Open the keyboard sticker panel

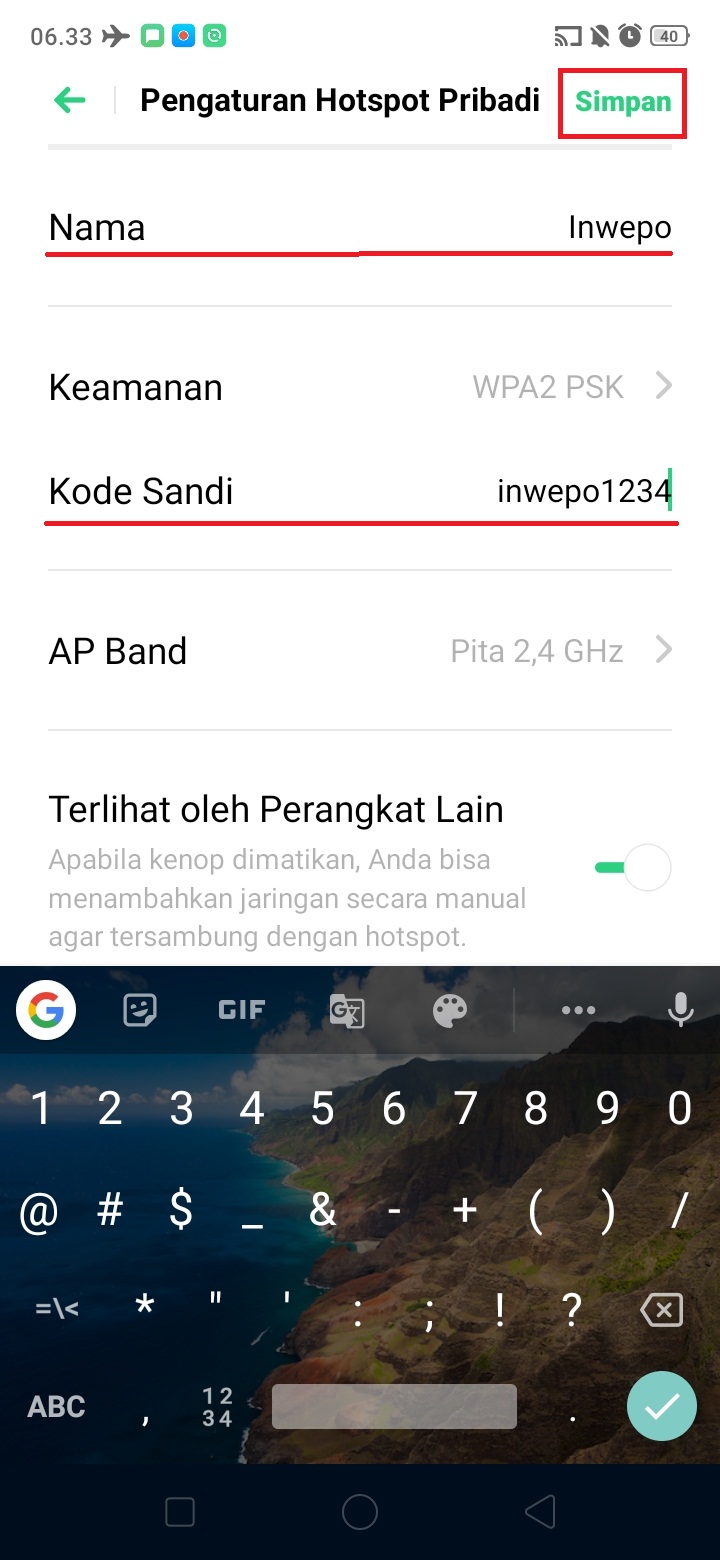coord(140,1011)
